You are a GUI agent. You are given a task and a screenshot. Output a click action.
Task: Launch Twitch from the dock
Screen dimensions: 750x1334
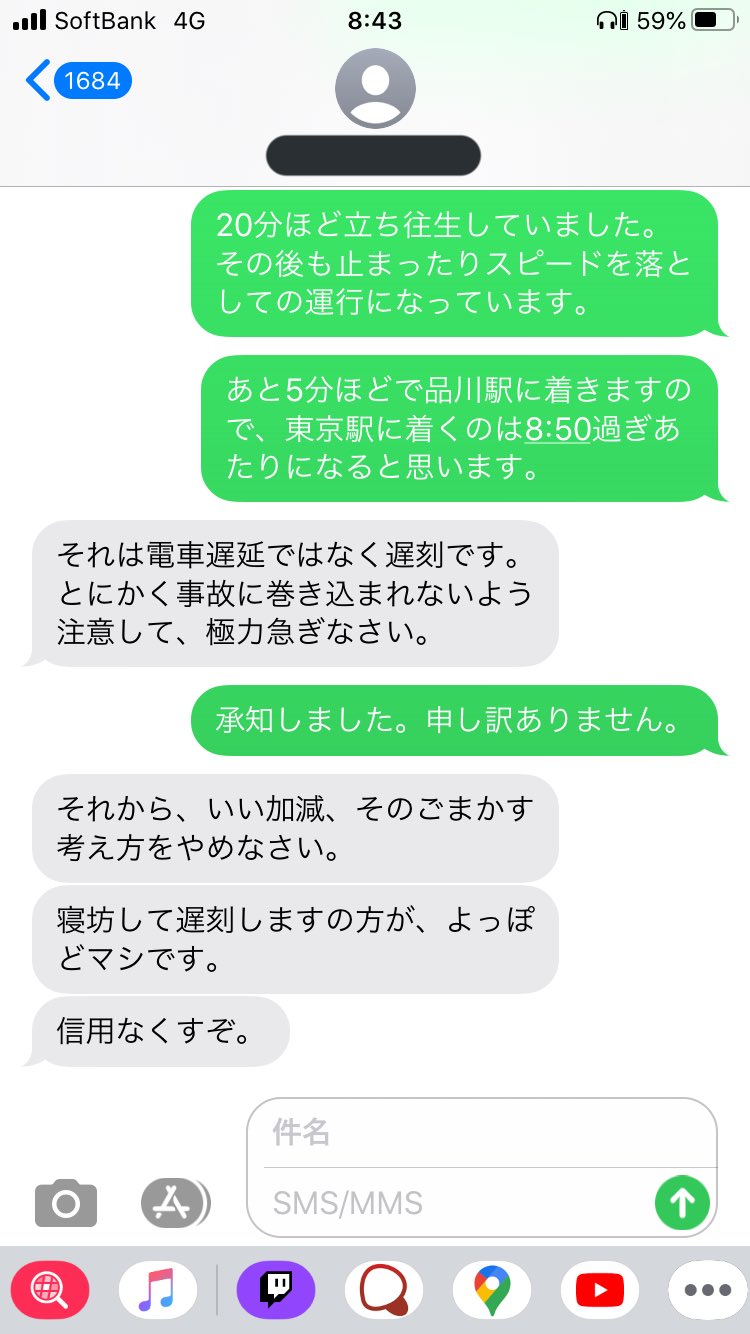point(275,1289)
